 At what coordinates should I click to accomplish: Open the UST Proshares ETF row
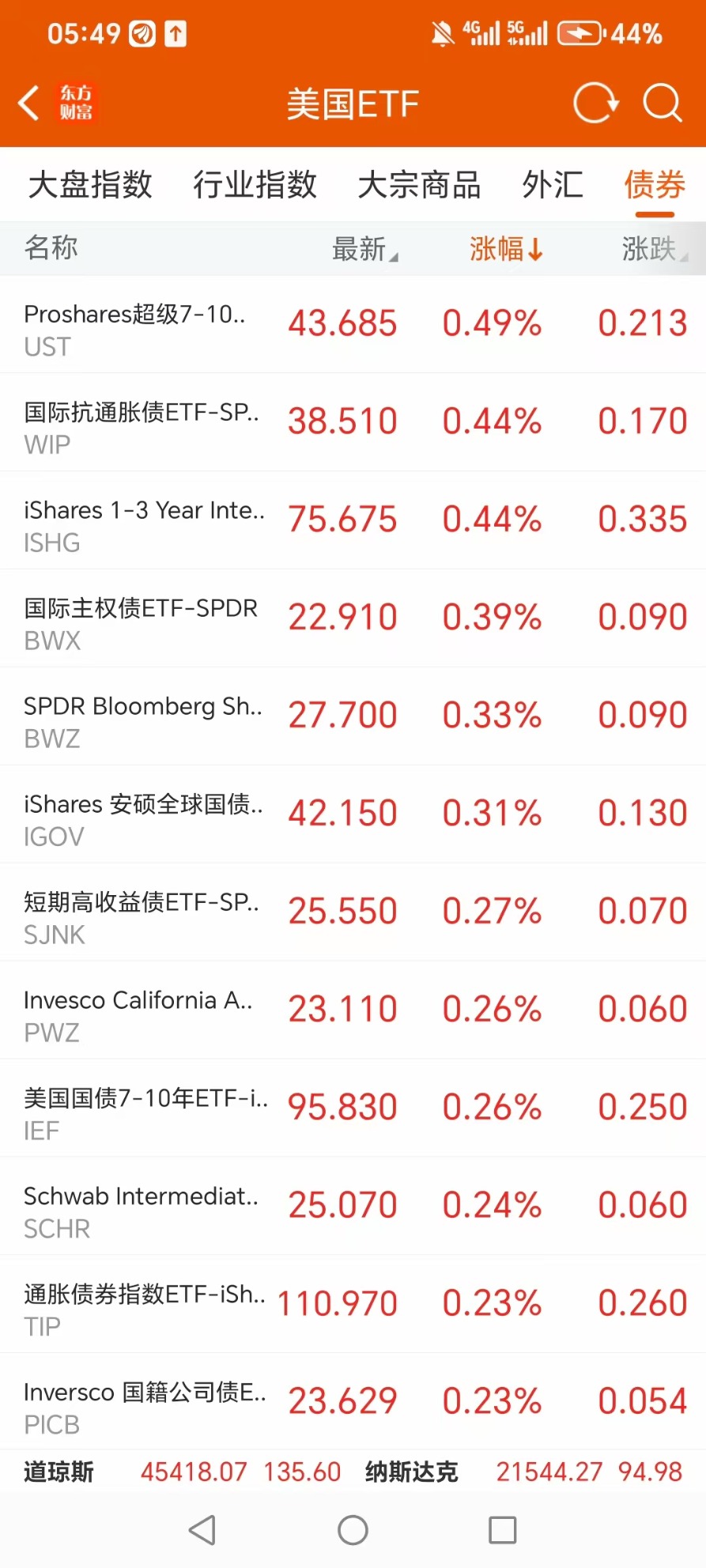tap(353, 324)
